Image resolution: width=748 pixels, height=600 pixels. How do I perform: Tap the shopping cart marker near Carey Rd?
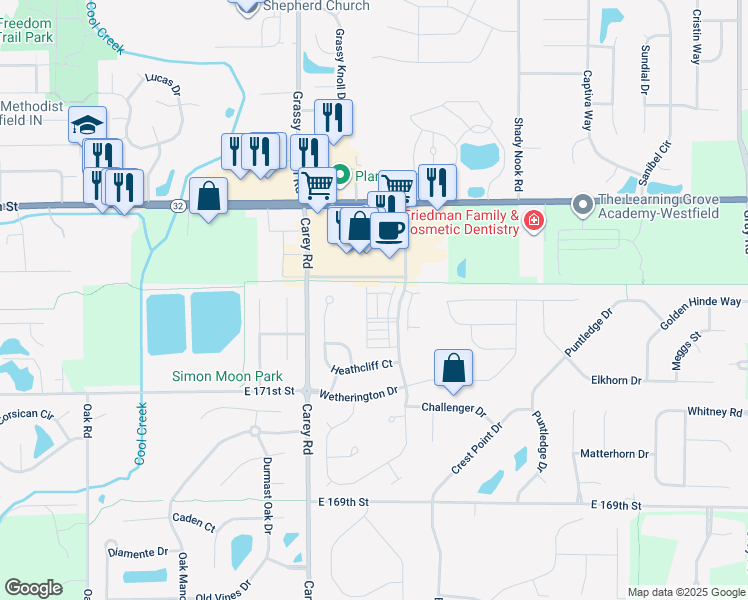317,185
